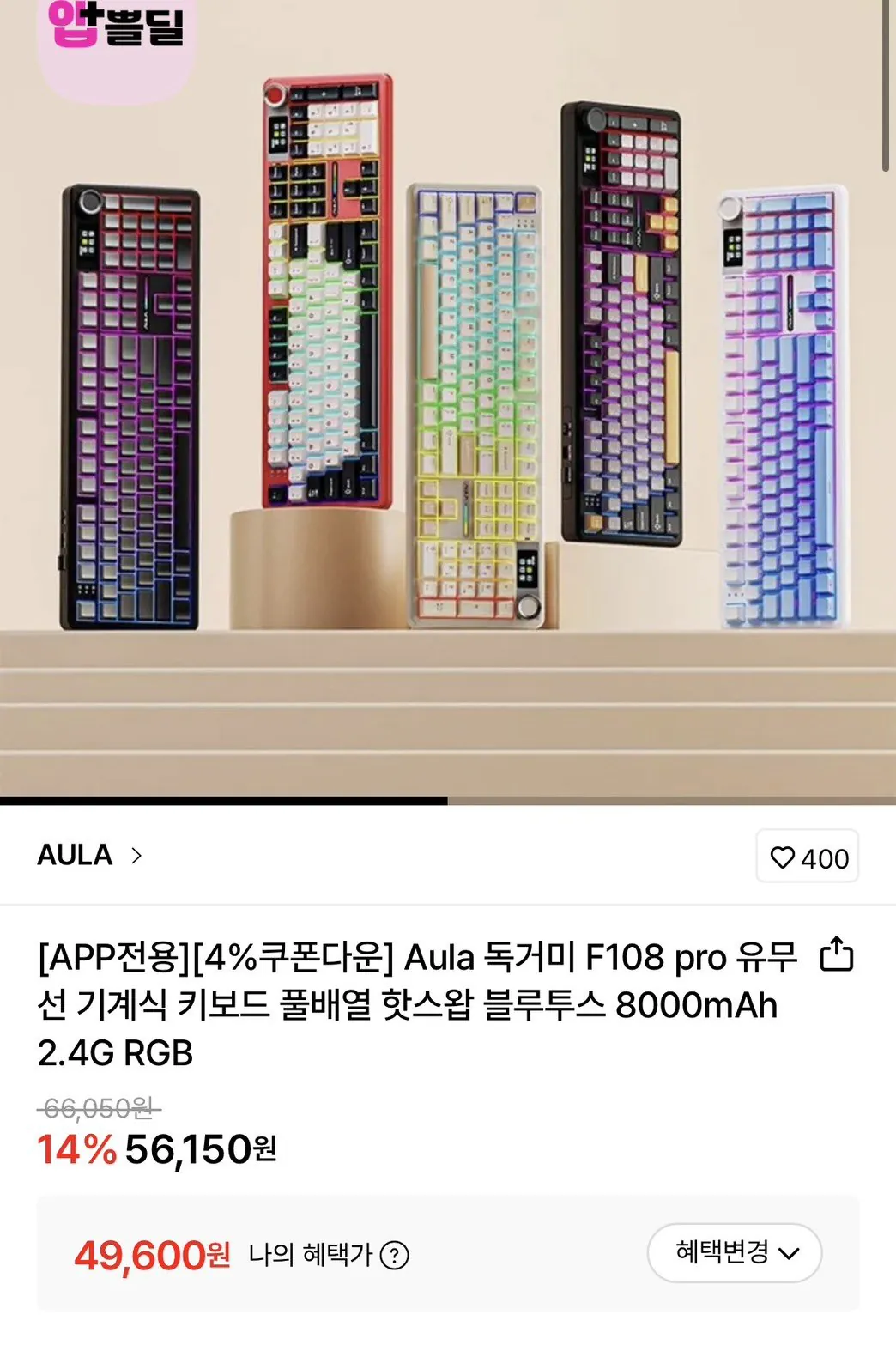Tap the down chevron inside 혜택변경 button
The width and height of the screenshot is (896, 1345).
tap(789, 1254)
